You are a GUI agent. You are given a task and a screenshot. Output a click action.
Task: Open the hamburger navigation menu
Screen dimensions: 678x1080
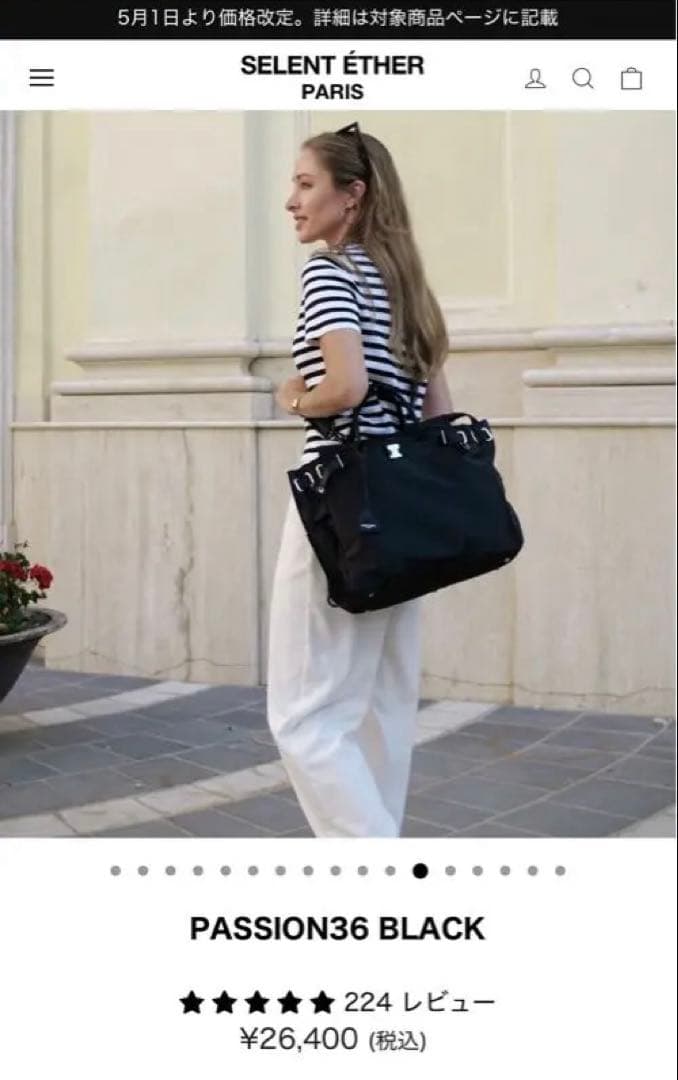click(x=41, y=78)
